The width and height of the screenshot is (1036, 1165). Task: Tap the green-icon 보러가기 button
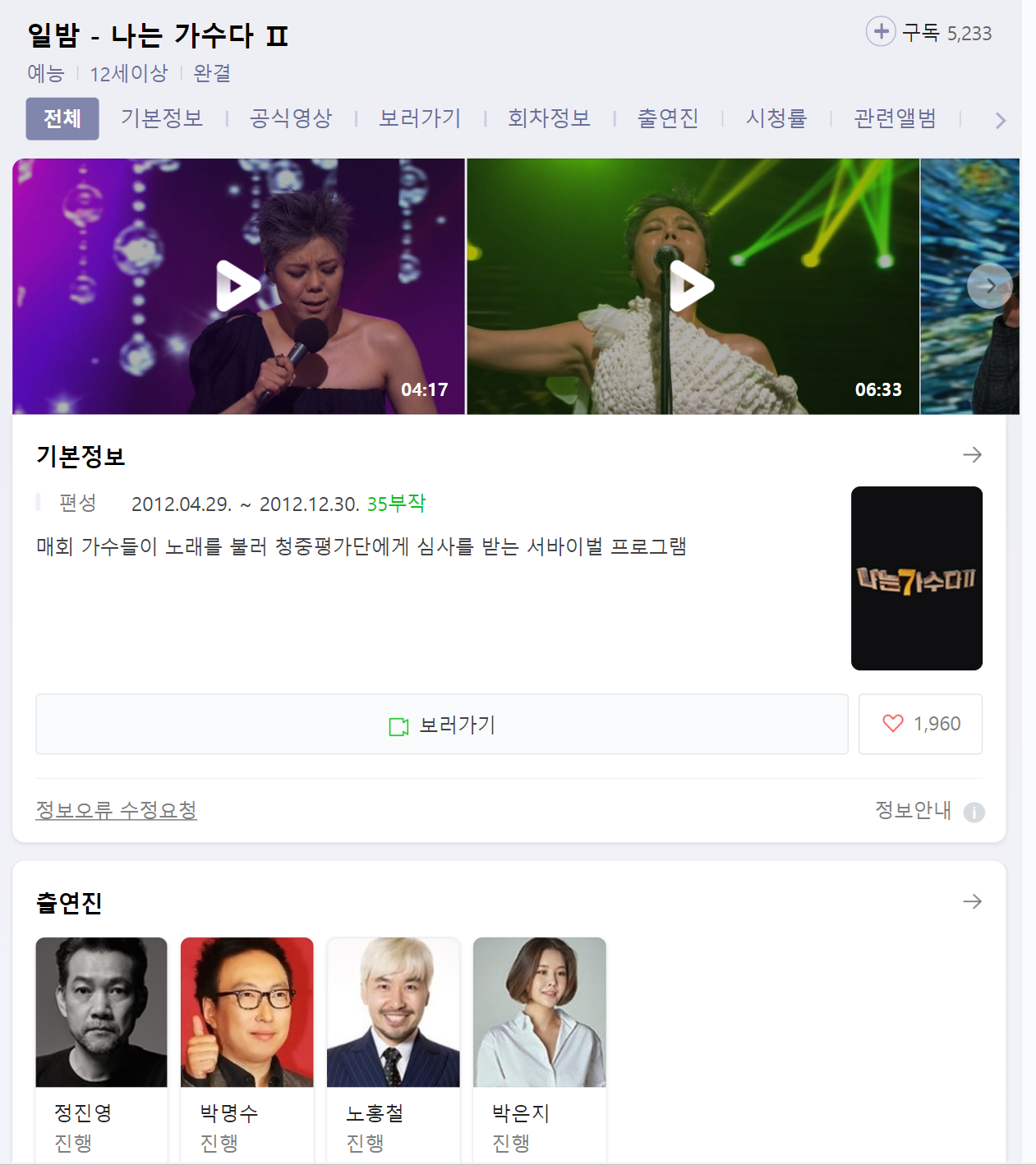[x=442, y=725]
